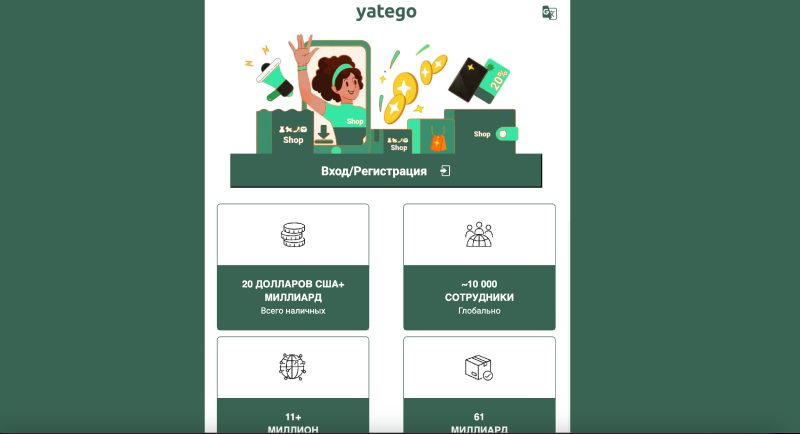
Task: Tap the Вход/Регистрация button
Action: (x=386, y=171)
